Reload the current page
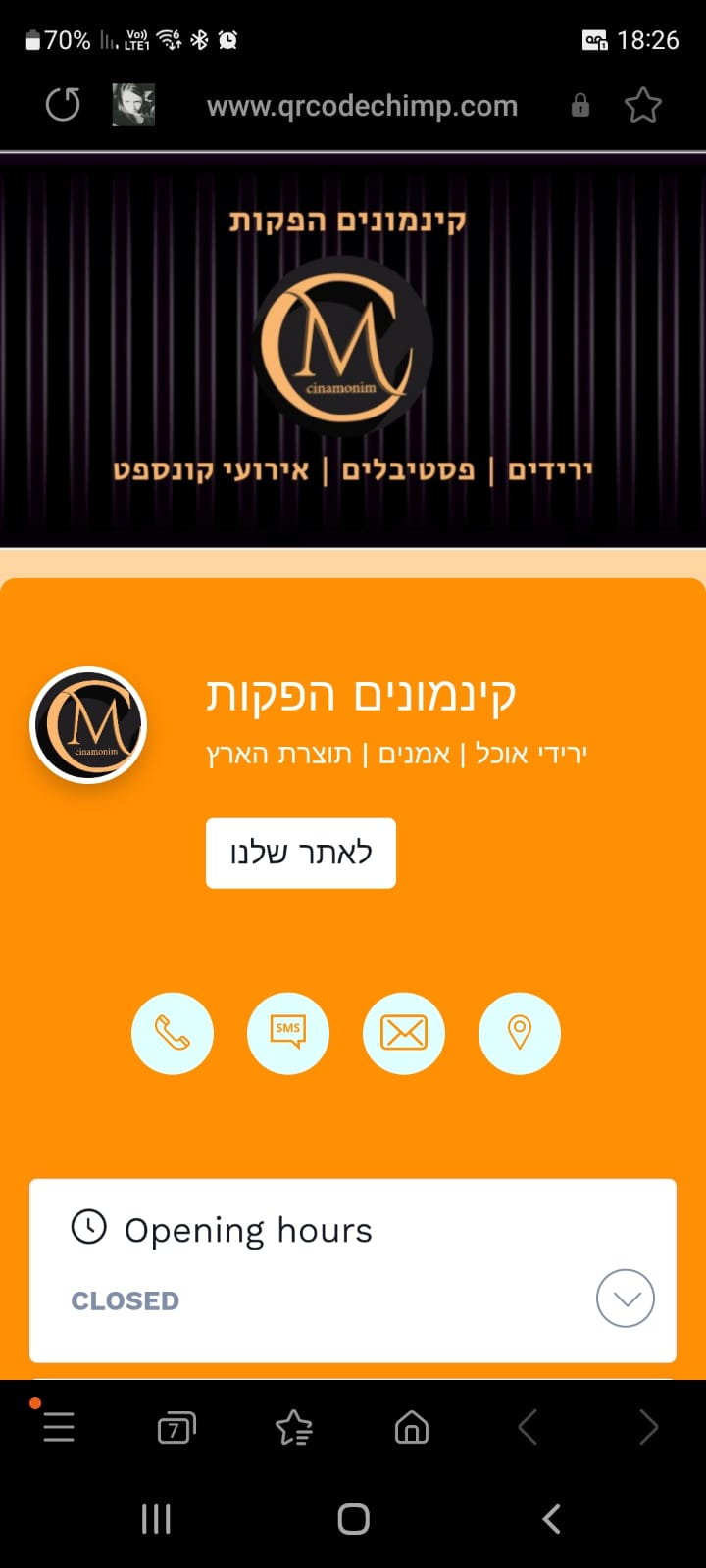 [63, 105]
